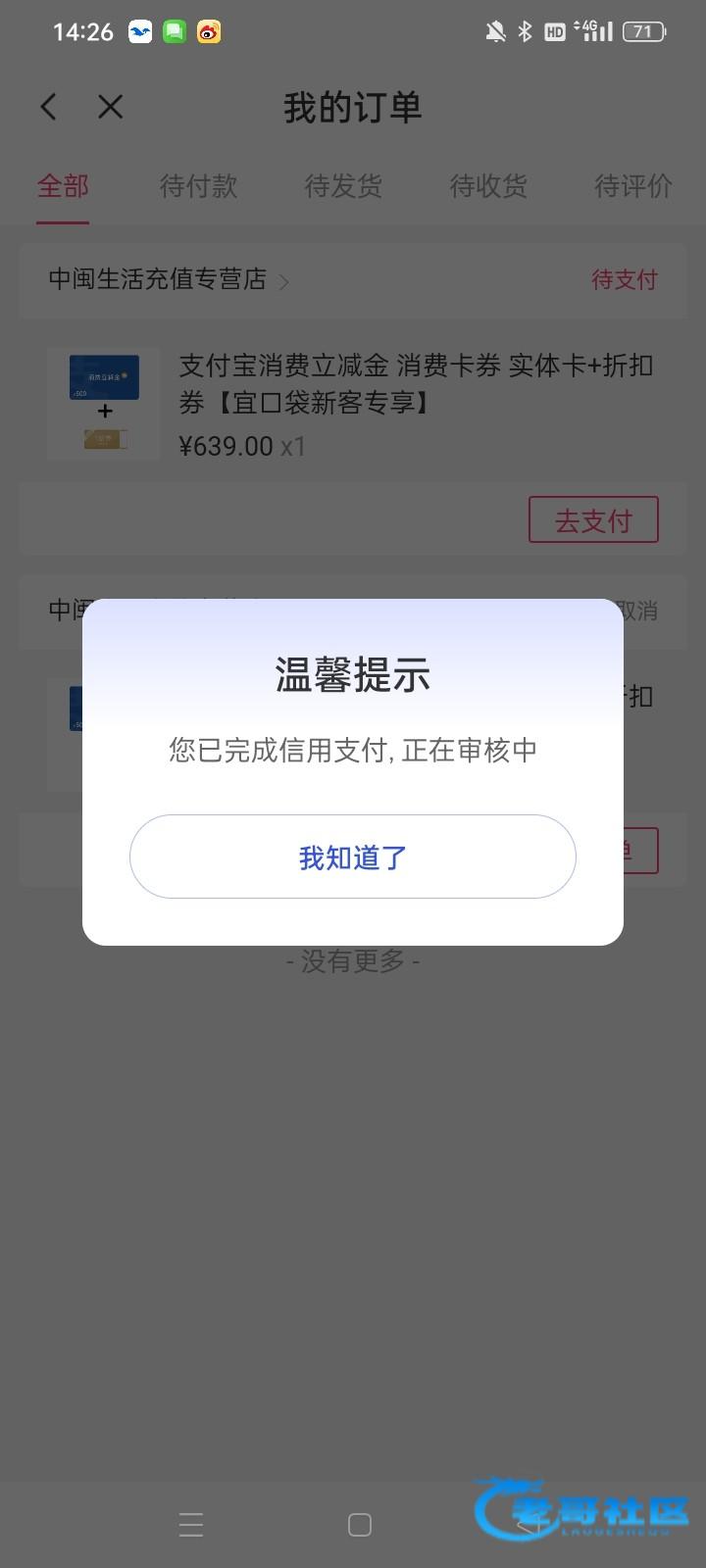Go back using the top arrow

tap(49, 107)
